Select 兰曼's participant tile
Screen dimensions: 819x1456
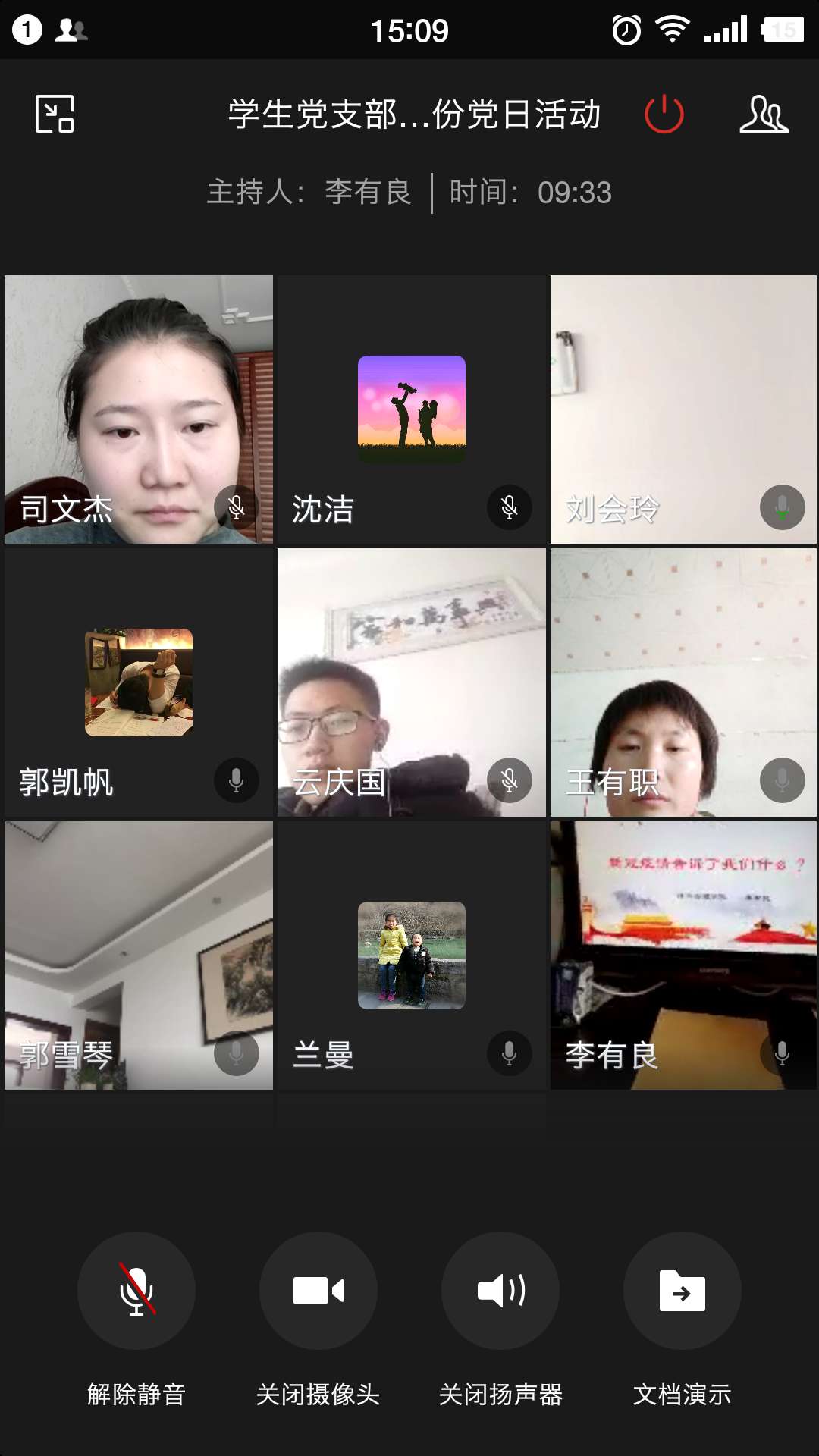pyautogui.click(x=412, y=955)
